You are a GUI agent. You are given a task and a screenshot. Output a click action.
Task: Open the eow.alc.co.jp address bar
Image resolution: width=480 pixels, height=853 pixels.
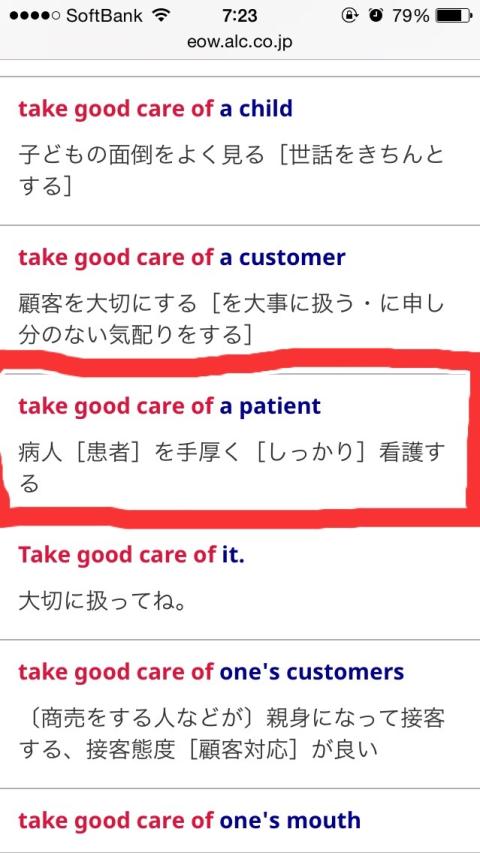pyautogui.click(x=239, y=42)
